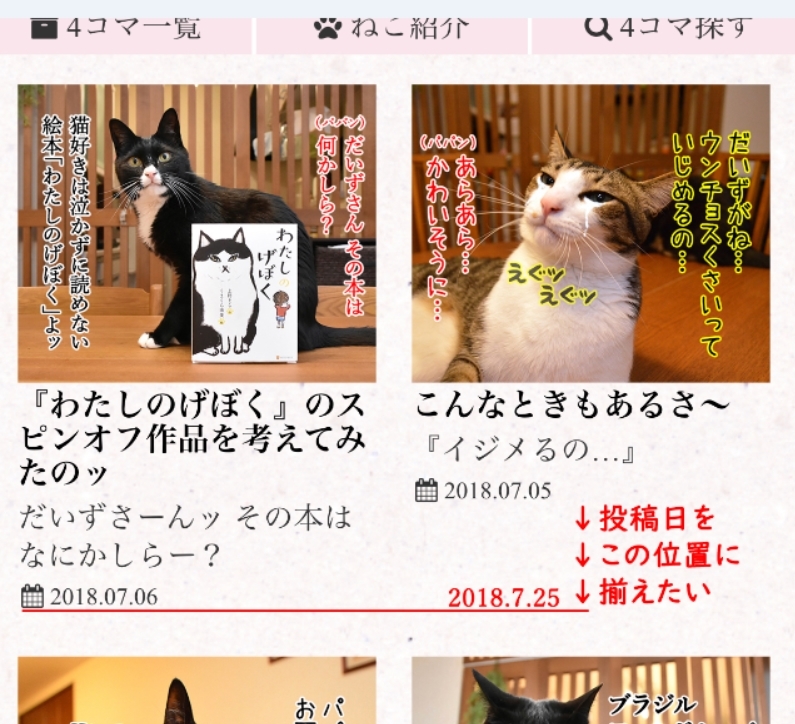
Task: Open the black cat with book thumbnail
Action: coord(197,233)
